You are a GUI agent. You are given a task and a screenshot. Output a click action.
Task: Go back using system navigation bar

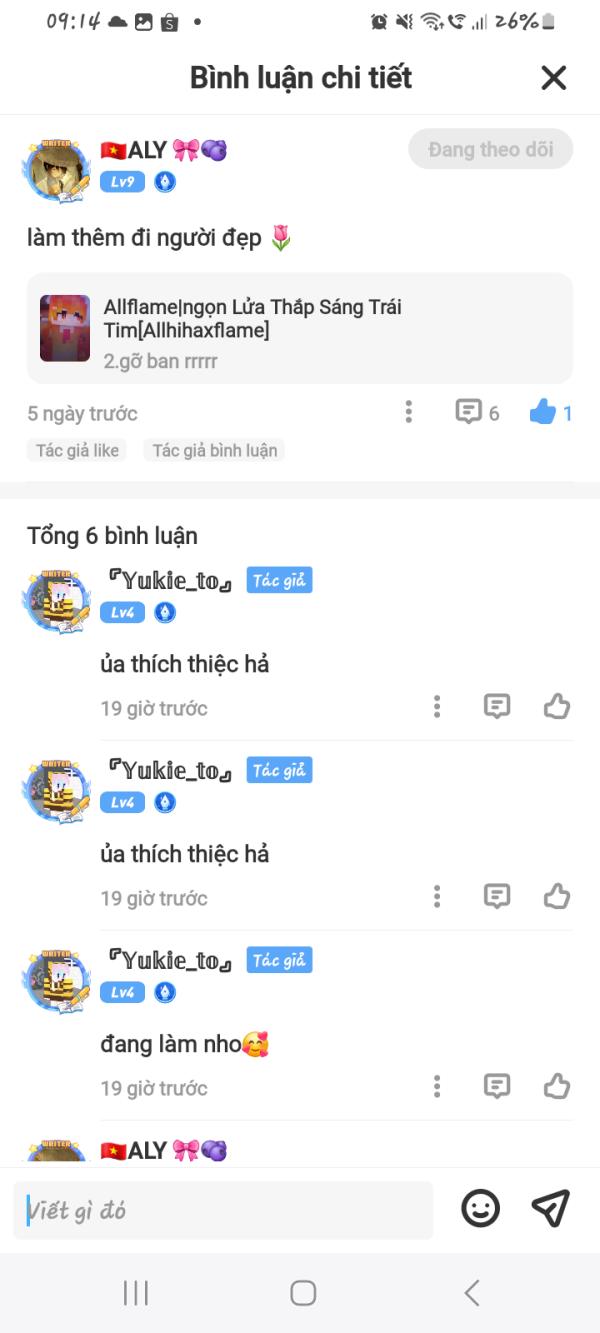click(x=472, y=1293)
